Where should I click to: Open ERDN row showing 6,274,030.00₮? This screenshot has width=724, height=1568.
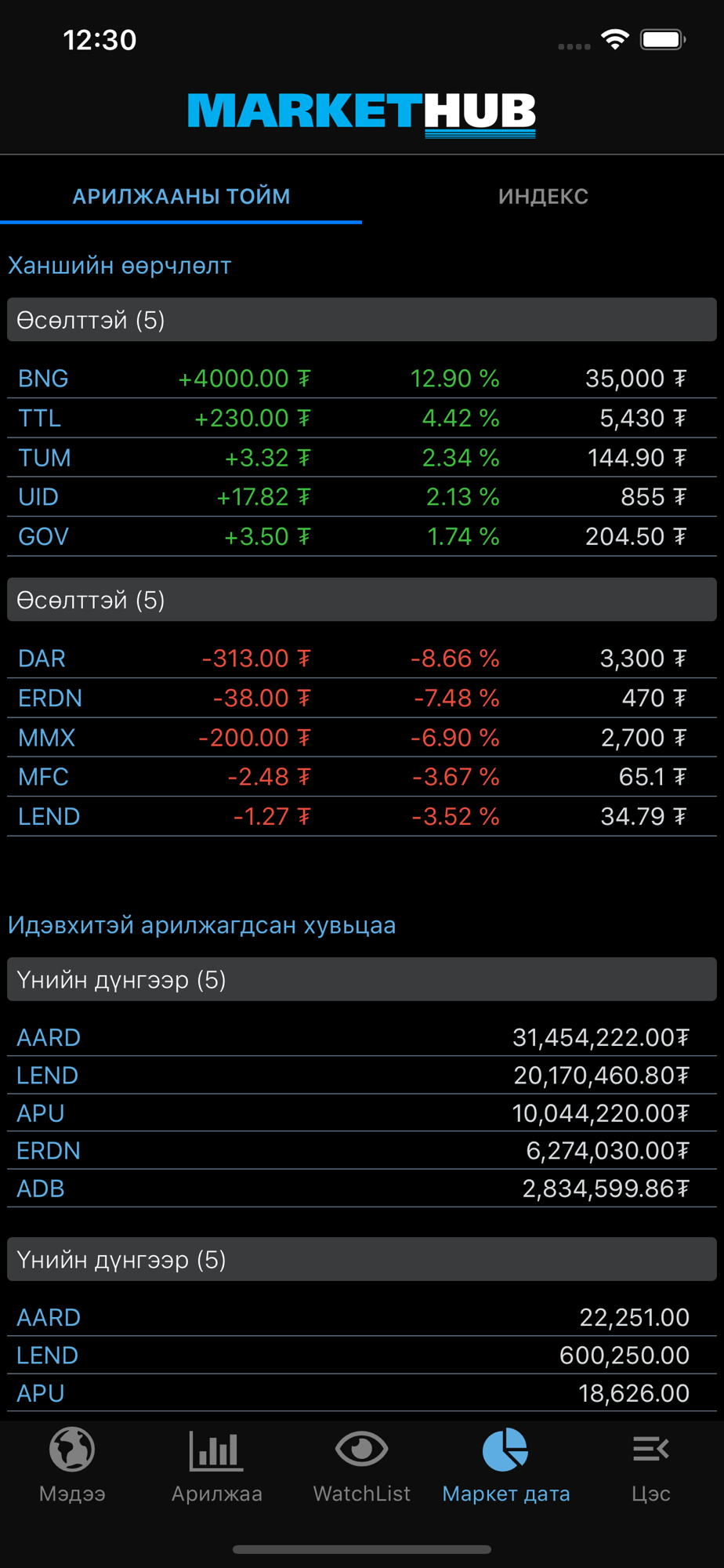pyautogui.click(x=362, y=1151)
